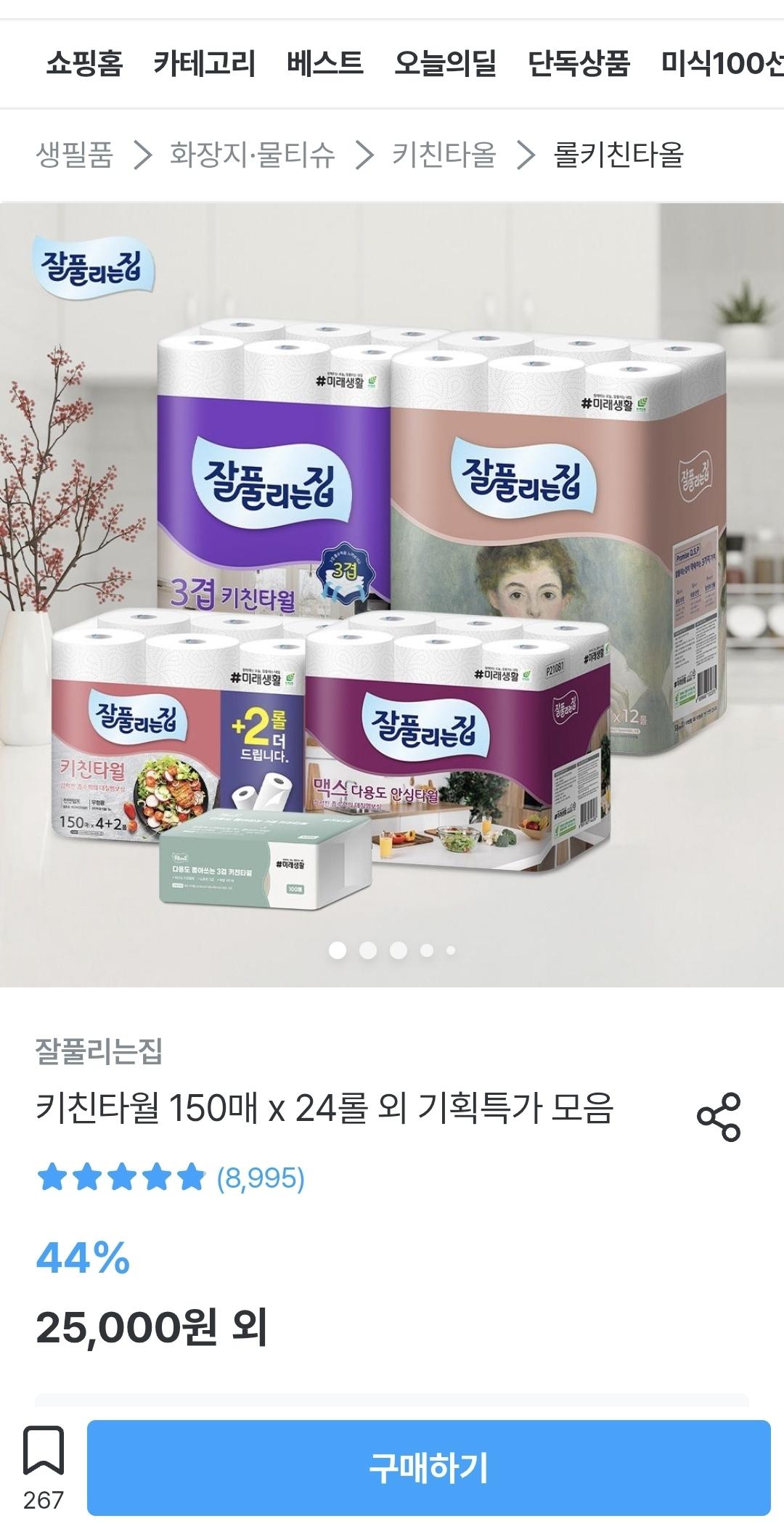The height and width of the screenshot is (1529, 784).
Task: Switch to the 오늘의딜 tab
Action: [446, 64]
